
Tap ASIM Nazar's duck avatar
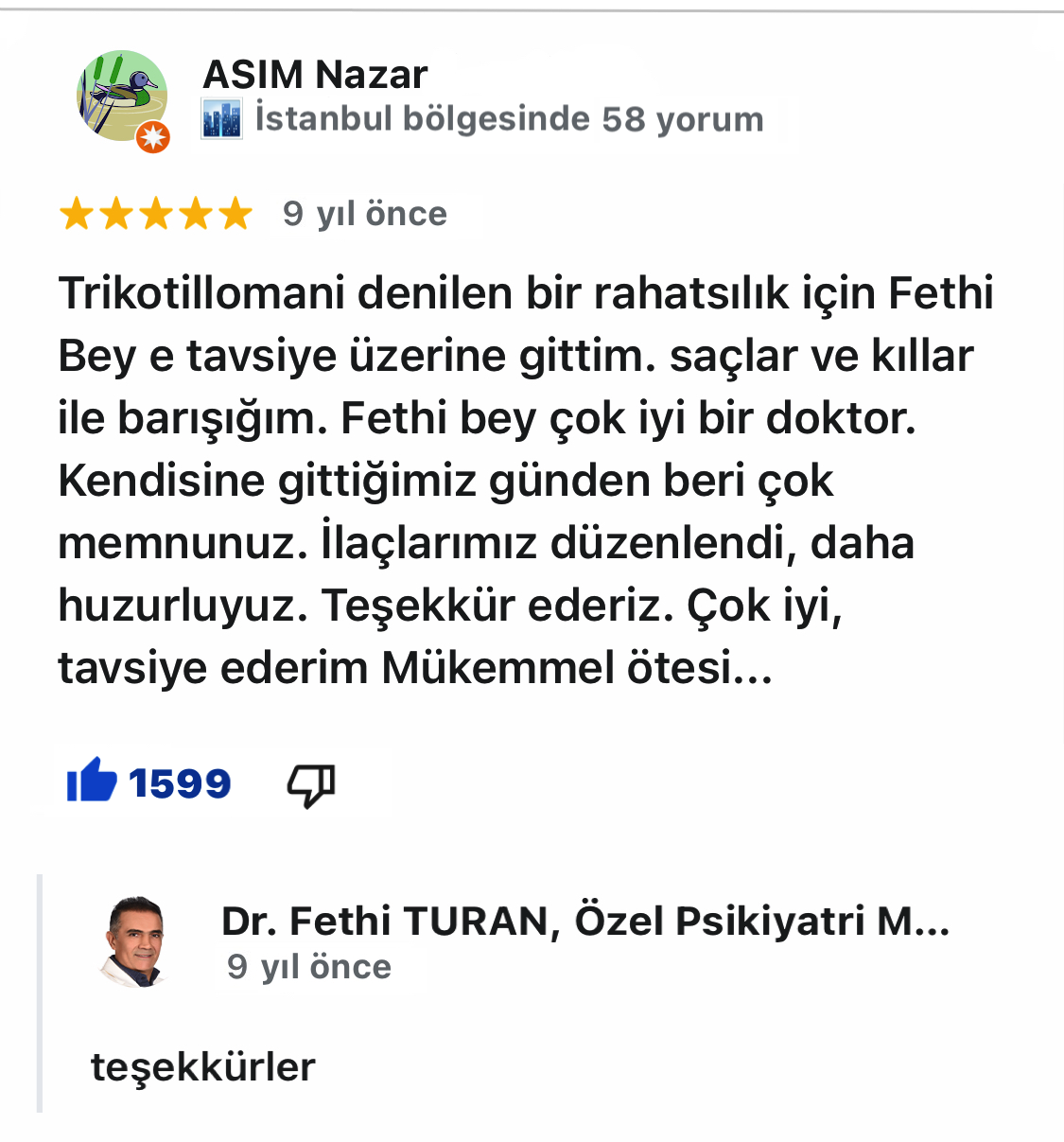(x=122, y=97)
